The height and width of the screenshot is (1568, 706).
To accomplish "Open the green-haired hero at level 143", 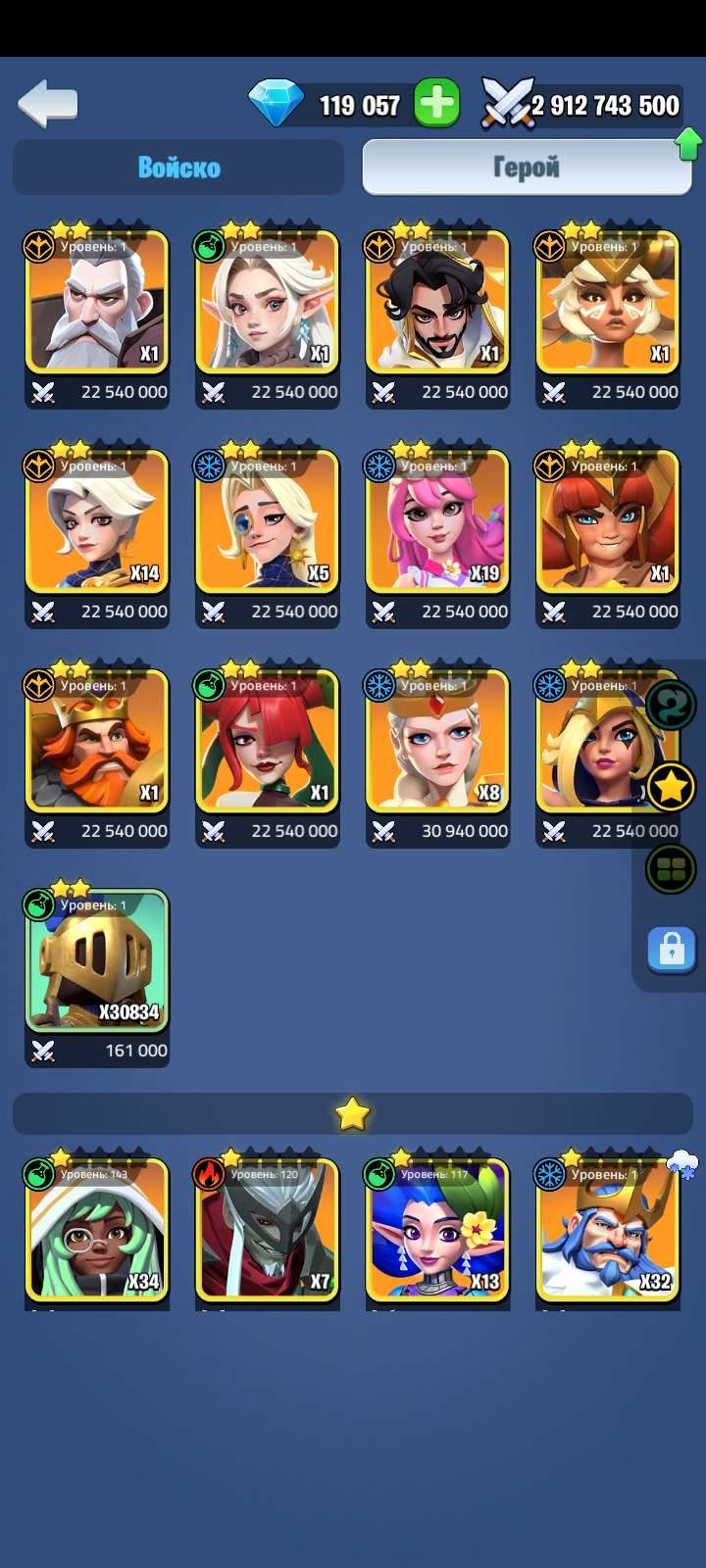I will (x=97, y=1230).
